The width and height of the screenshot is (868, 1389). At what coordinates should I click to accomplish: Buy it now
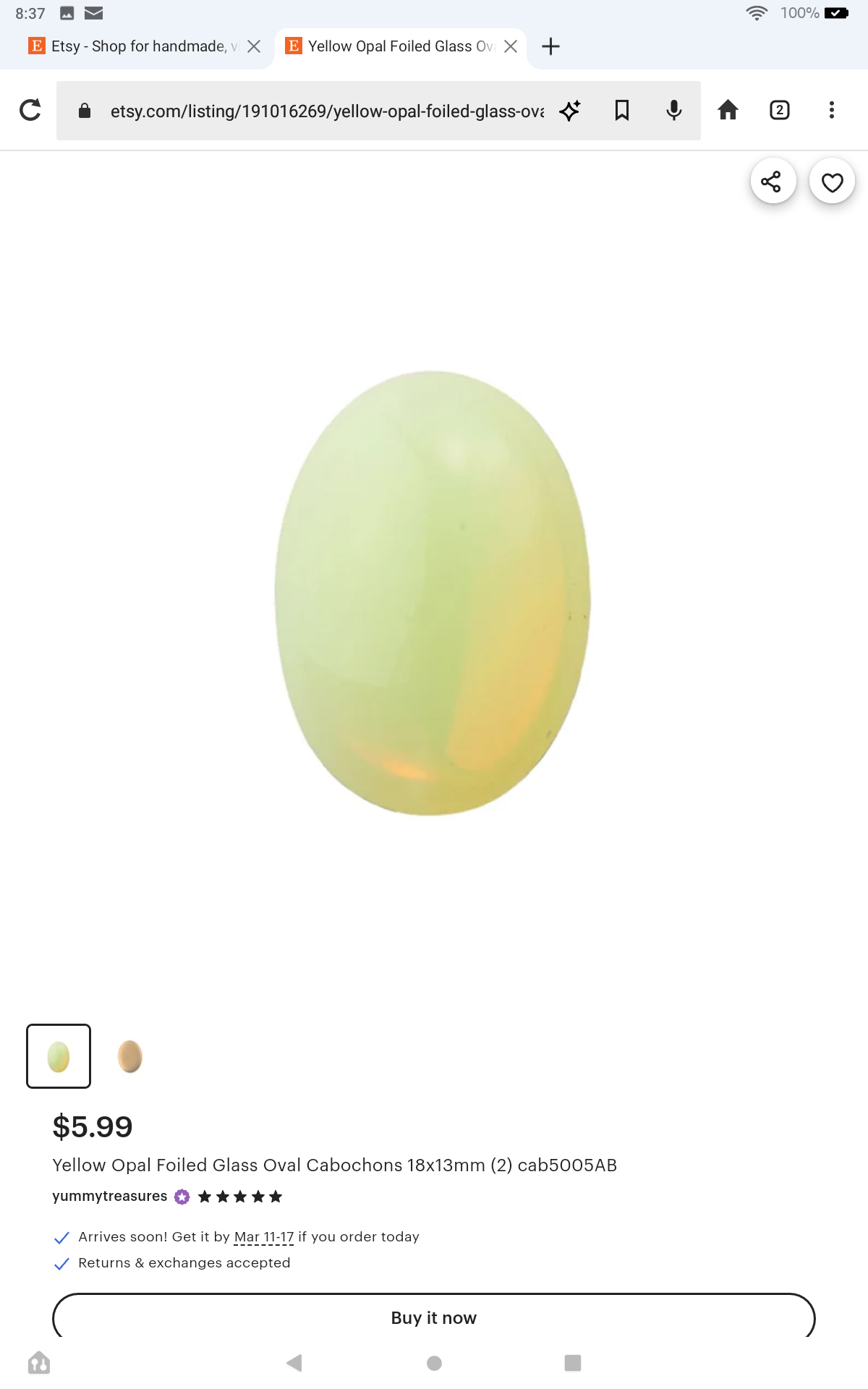point(434,1317)
